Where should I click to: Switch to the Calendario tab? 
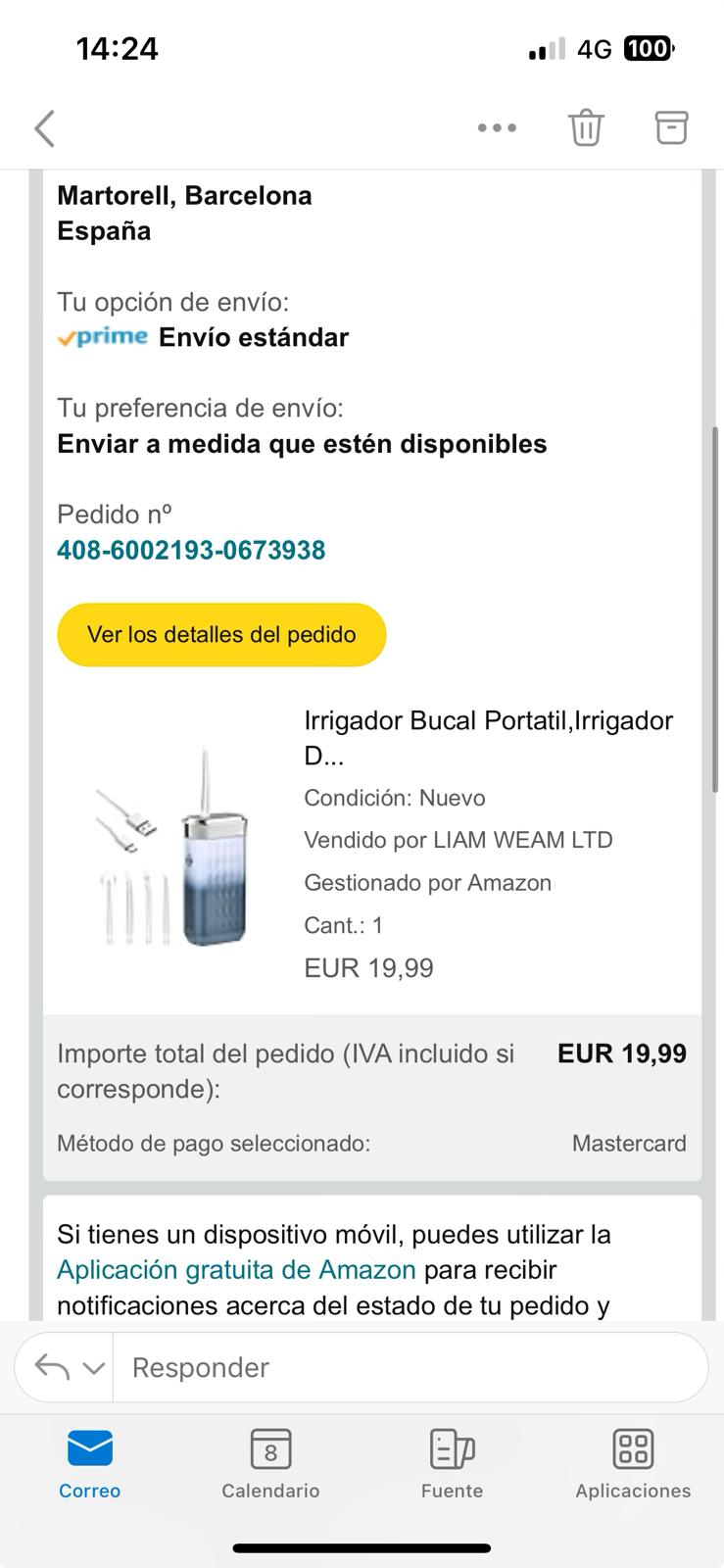(270, 1464)
